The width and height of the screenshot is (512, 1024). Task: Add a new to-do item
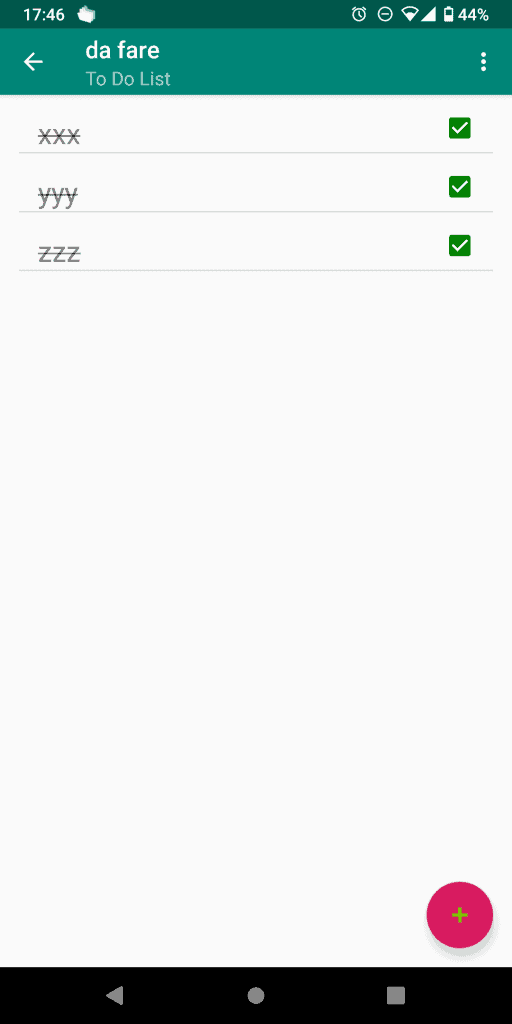click(x=460, y=915)
